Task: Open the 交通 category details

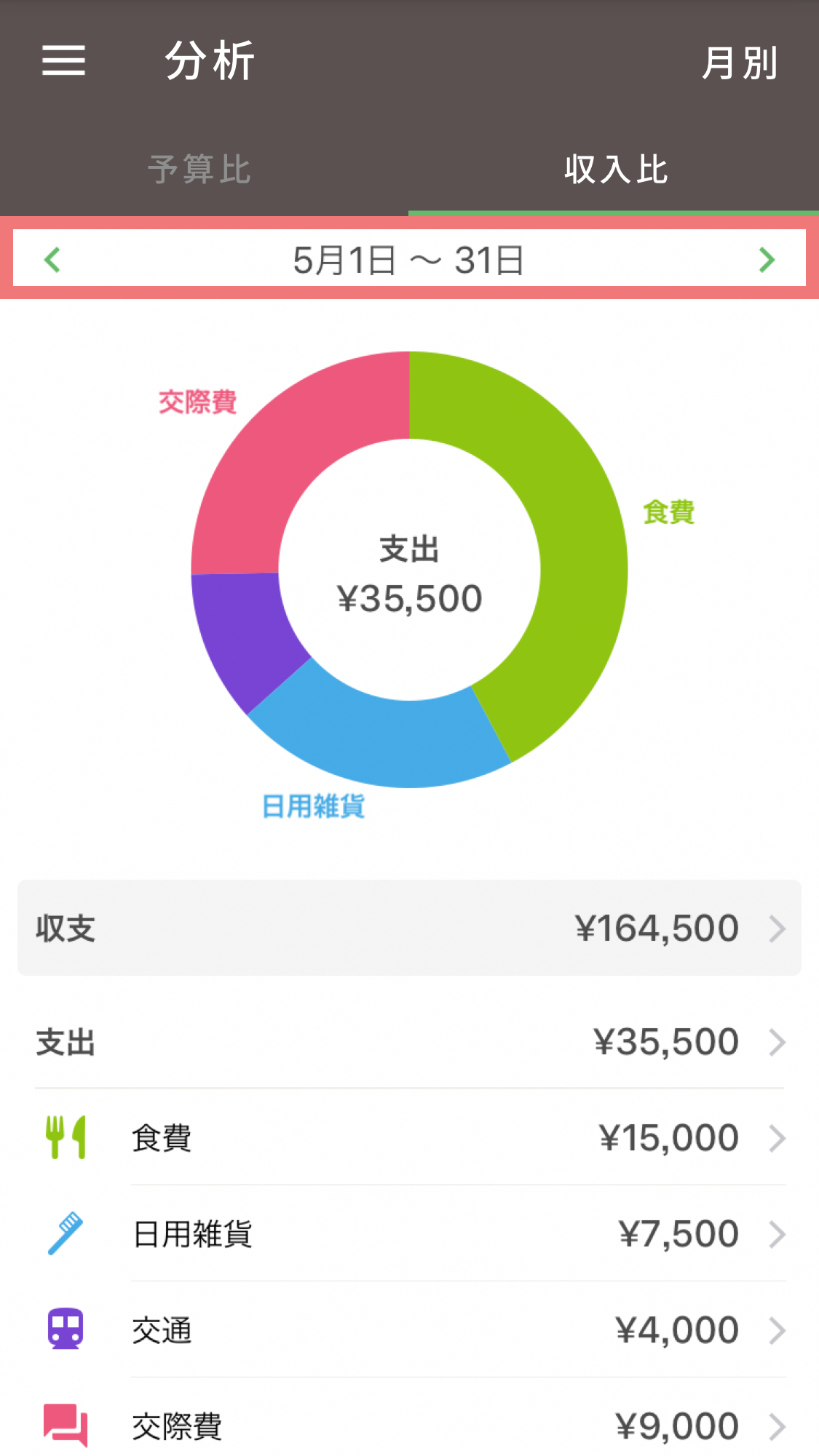Action: [x=409, y=1329]
